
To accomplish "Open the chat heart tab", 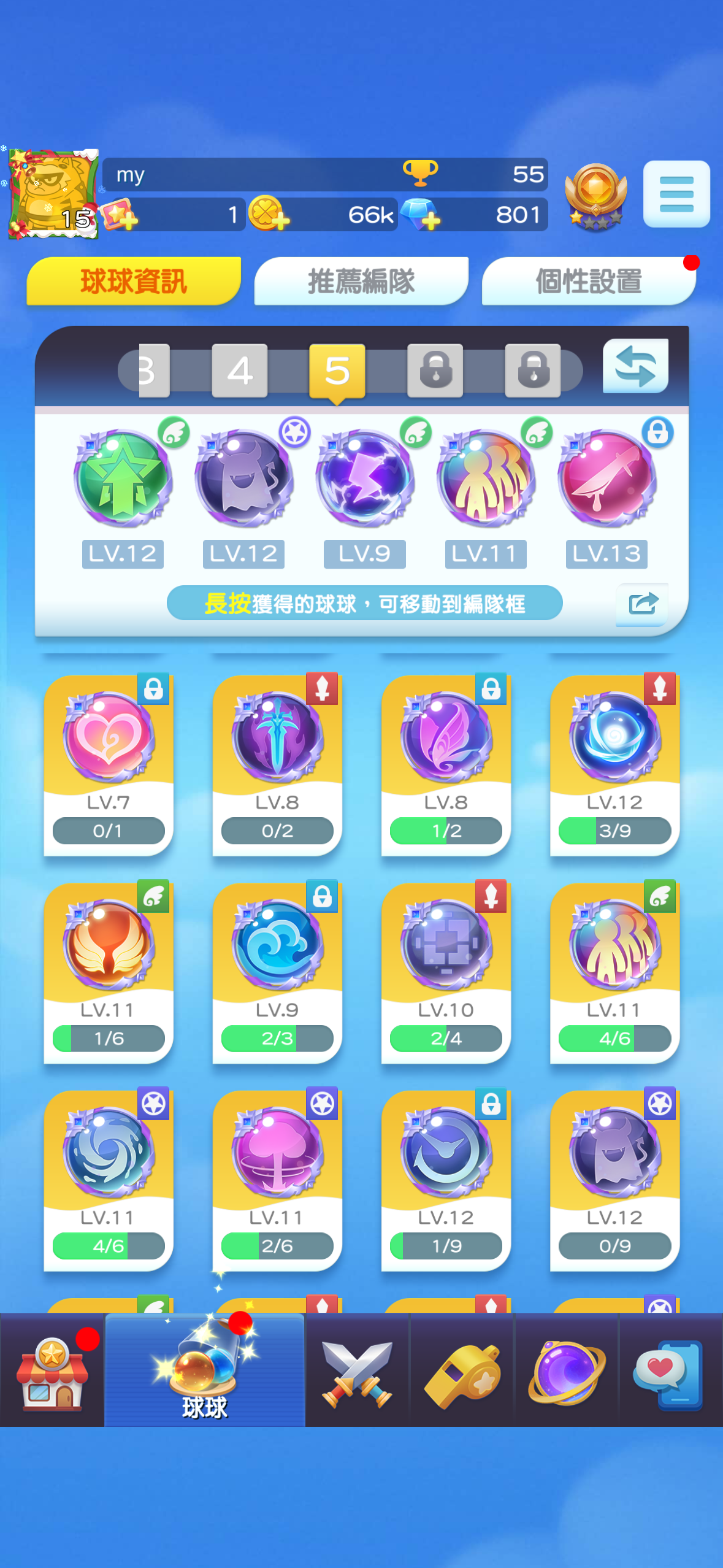I will [x=670, y=1370].
